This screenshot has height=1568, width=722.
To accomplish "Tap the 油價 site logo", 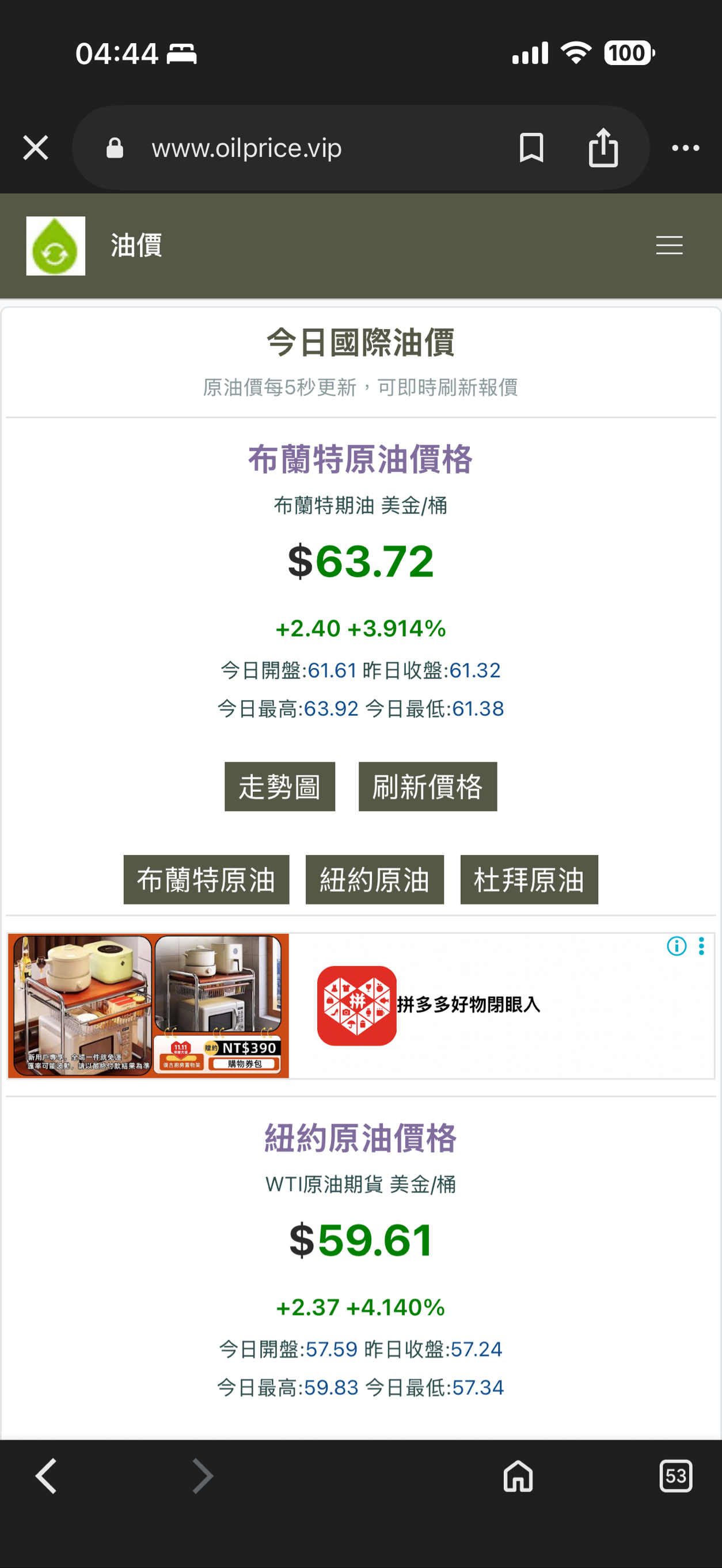I will (x=55, y=246).
